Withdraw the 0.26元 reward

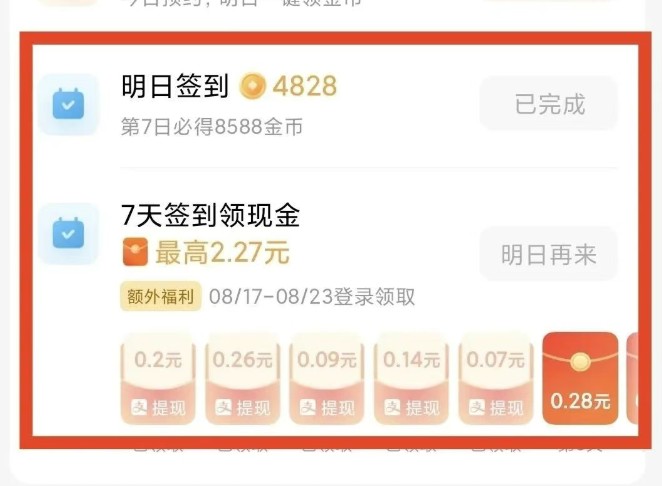tap(242, 407)
